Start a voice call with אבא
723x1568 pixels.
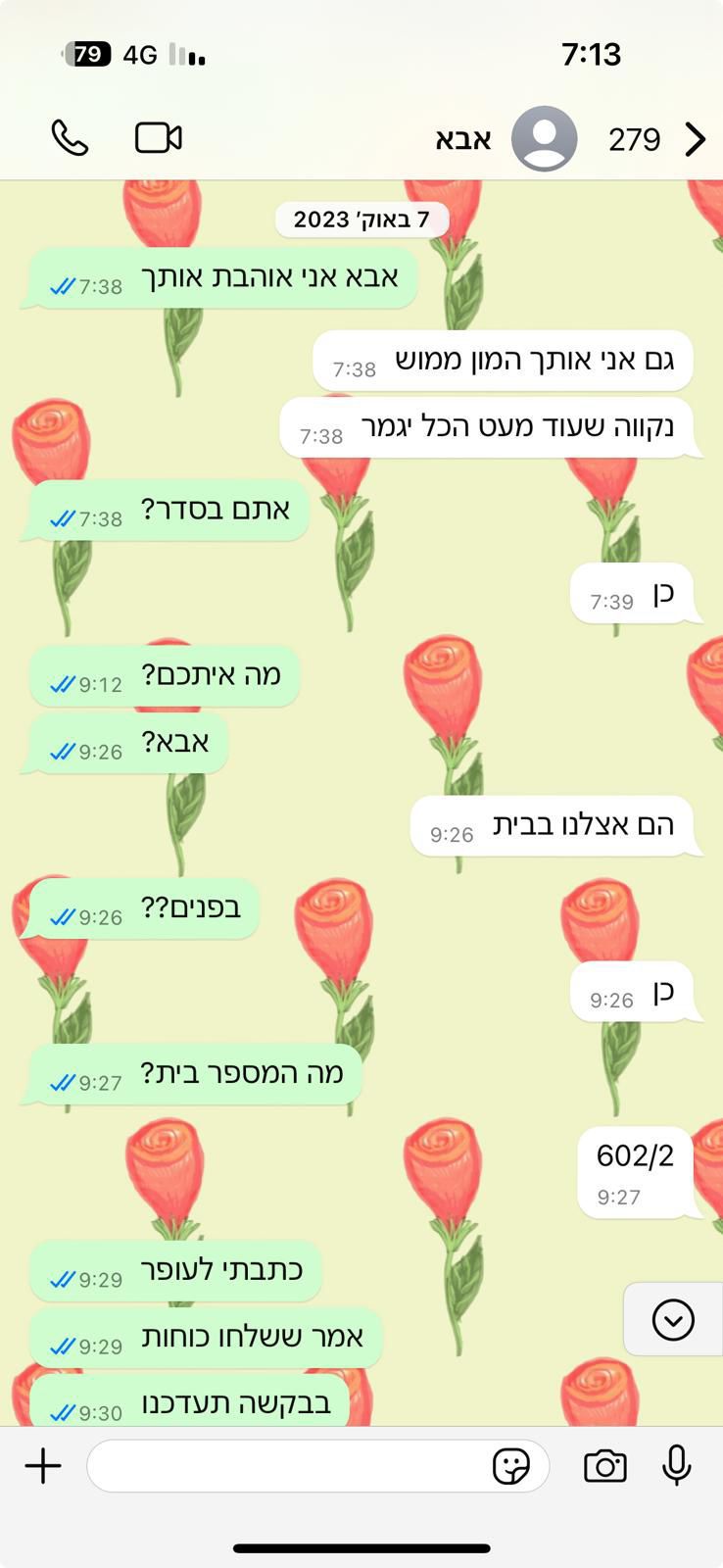[x=70, y=138]
